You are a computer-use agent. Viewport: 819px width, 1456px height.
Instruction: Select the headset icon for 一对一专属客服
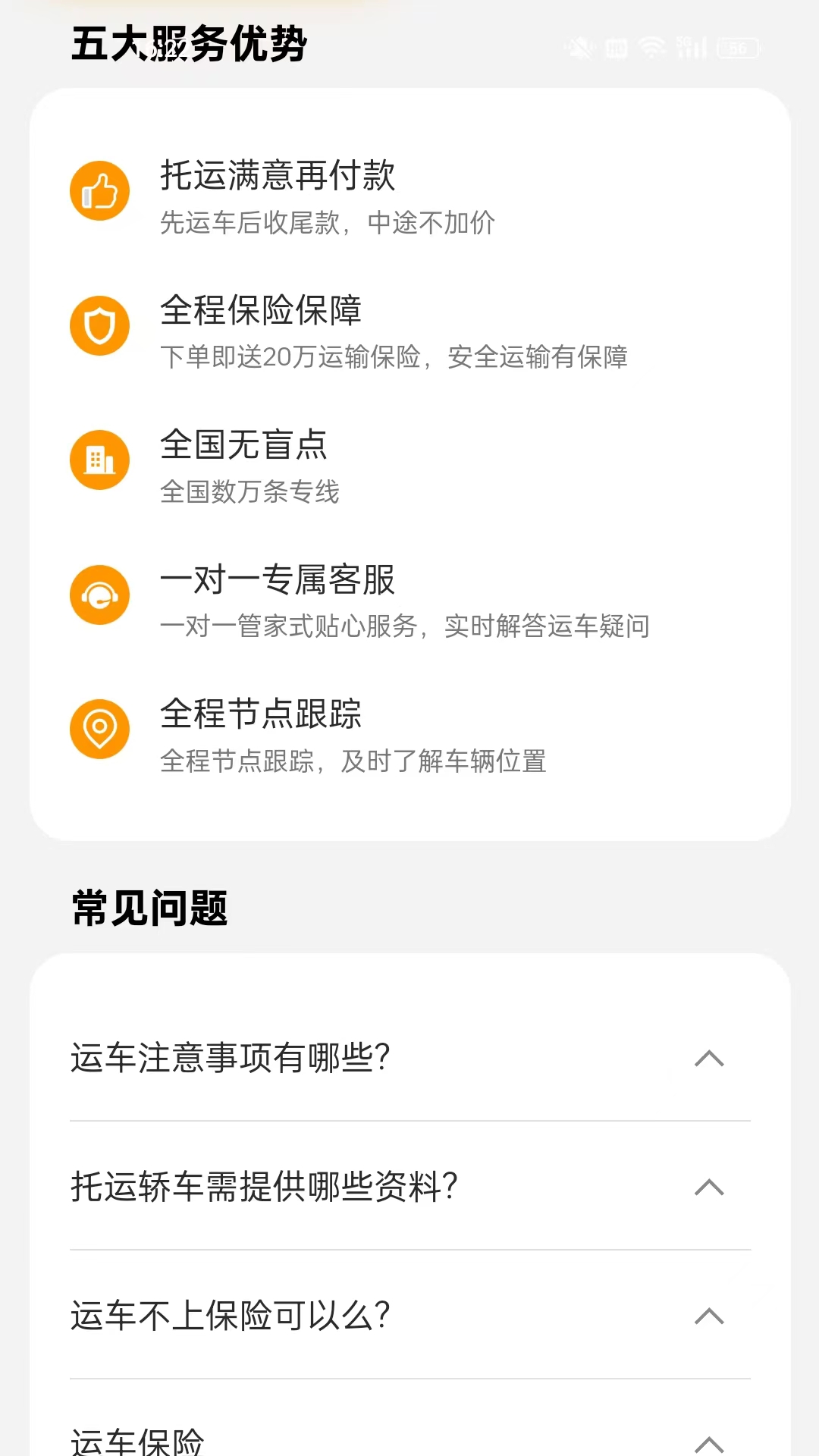[x=99, y=595]
